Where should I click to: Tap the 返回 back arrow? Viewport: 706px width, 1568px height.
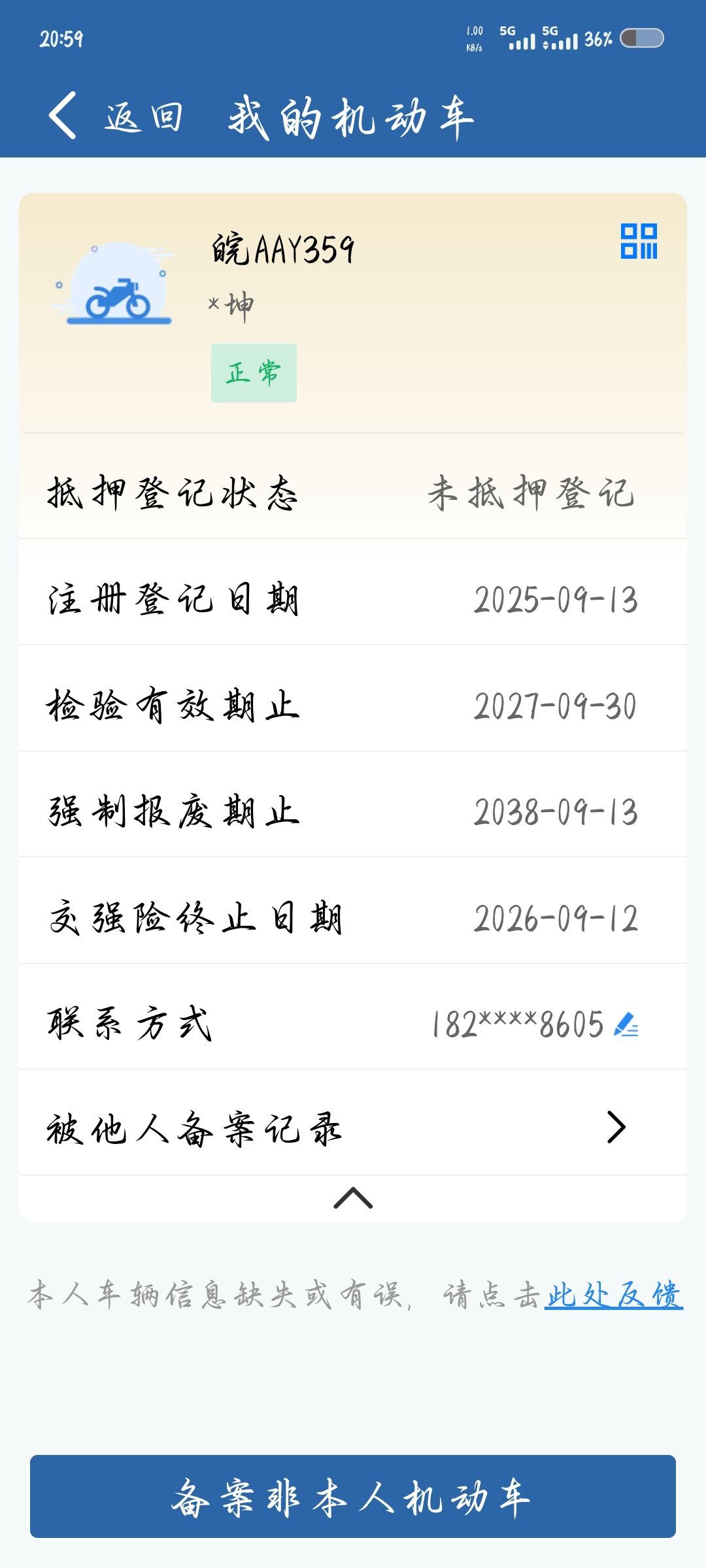pyautogui.click(x=63, y=116)
